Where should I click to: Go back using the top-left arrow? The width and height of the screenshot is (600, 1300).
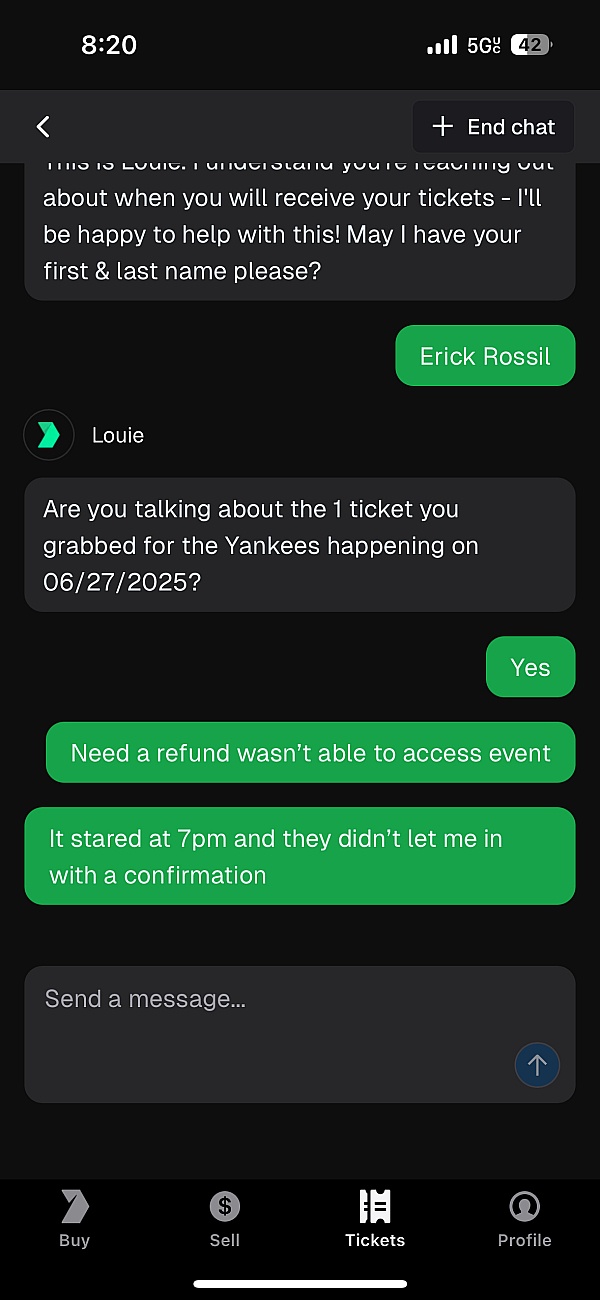[x=43, y=127]
